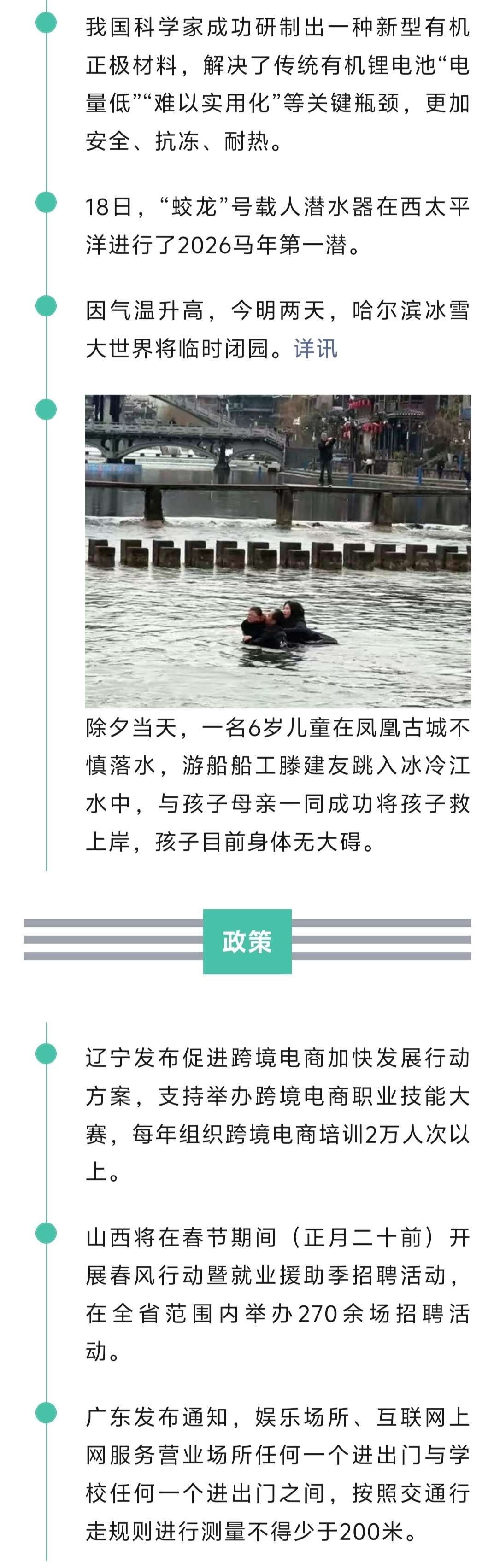The width and height of the screenshot is (494, 1568).
Task: Open the 详讯 link about Harbin closure
Action: [316, 349]
